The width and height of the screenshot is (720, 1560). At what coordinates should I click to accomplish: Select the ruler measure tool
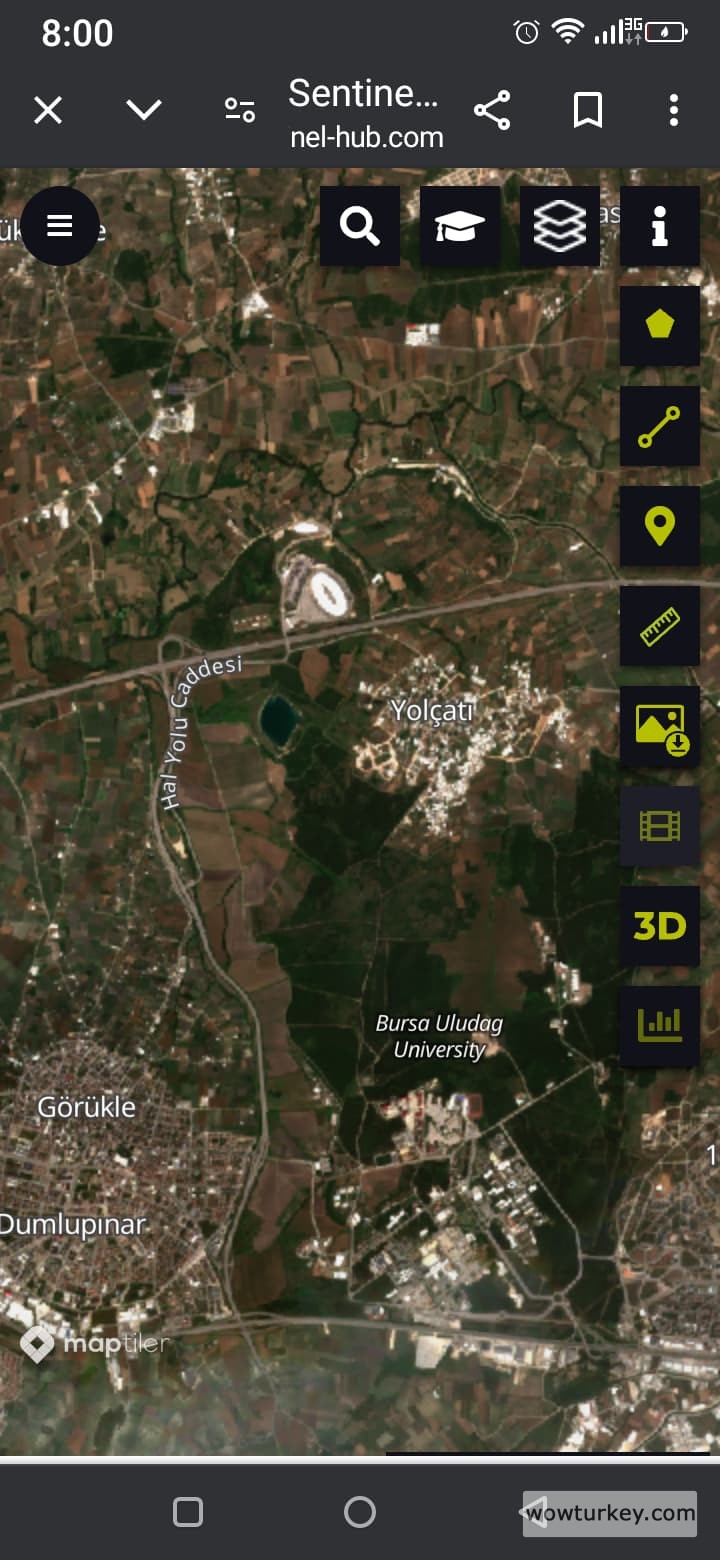pos(659,626)
